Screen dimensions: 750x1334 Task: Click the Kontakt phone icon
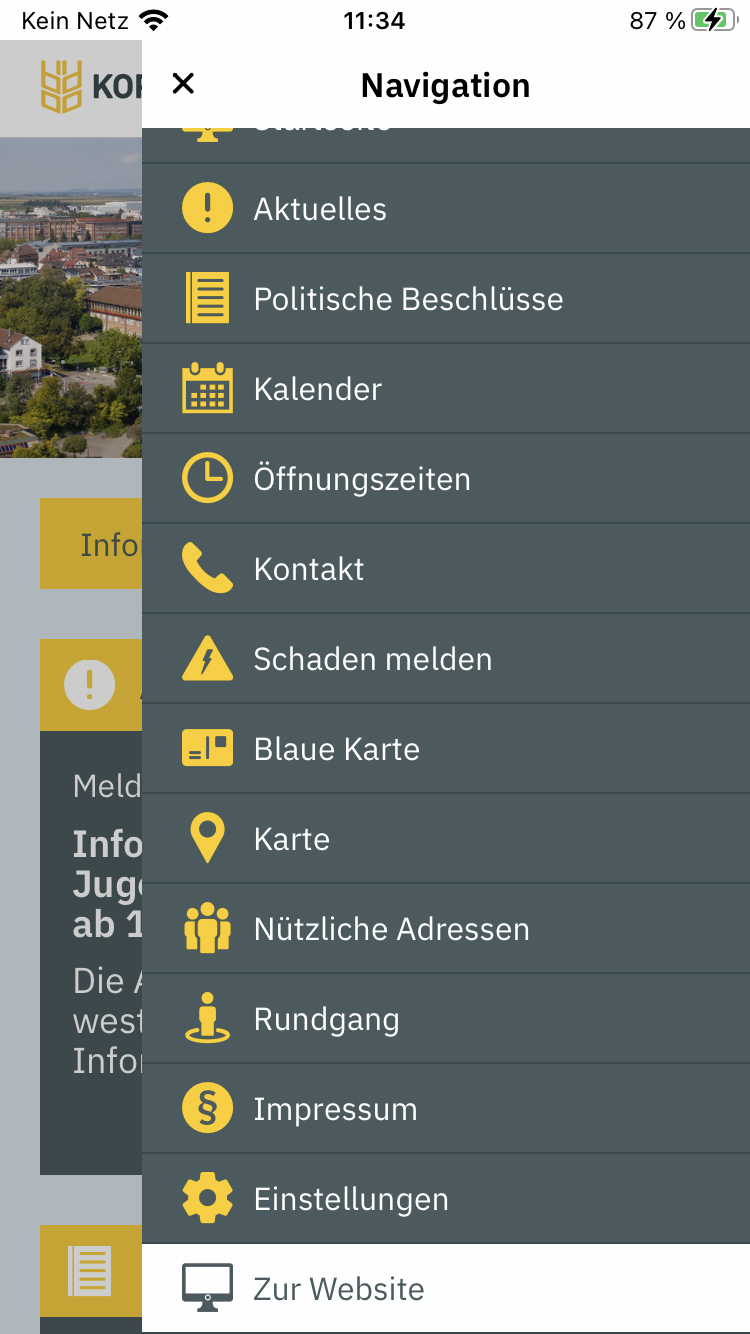tap(207, 568)
